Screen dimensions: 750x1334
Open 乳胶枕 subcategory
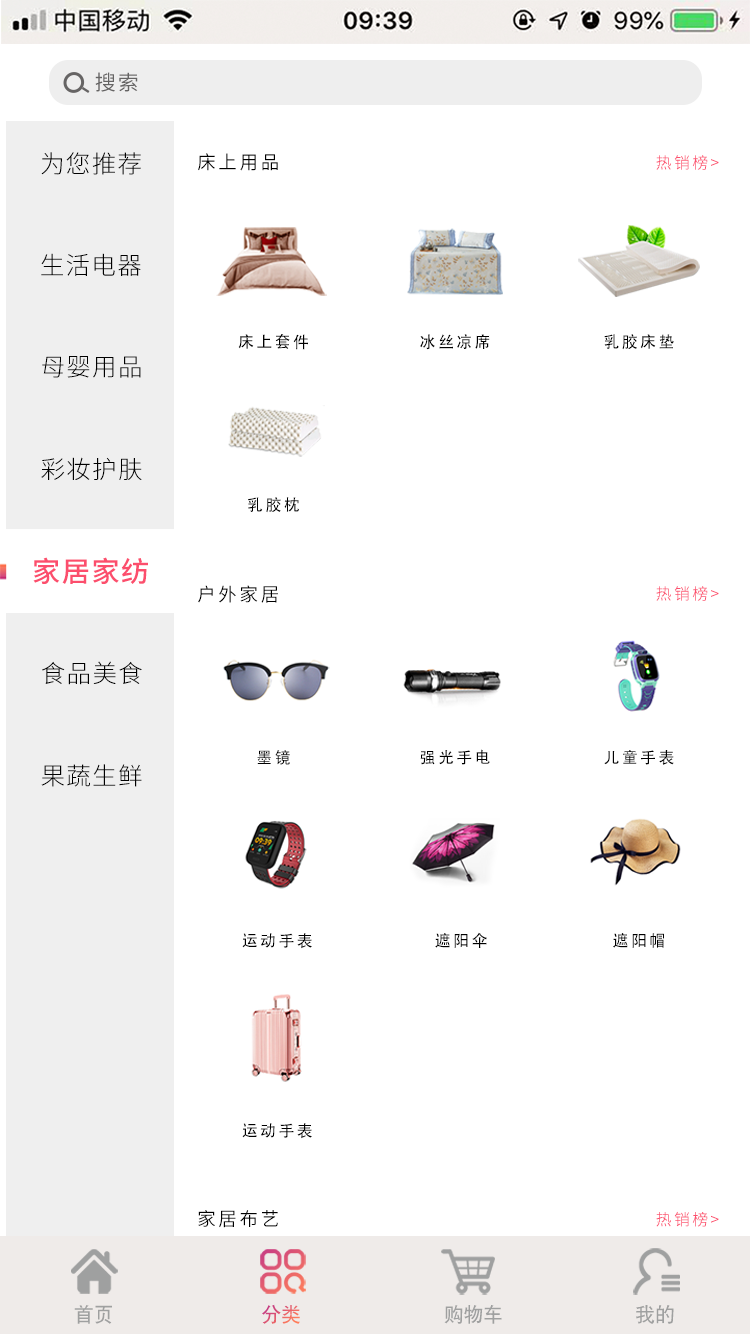[x=273, y=455]
